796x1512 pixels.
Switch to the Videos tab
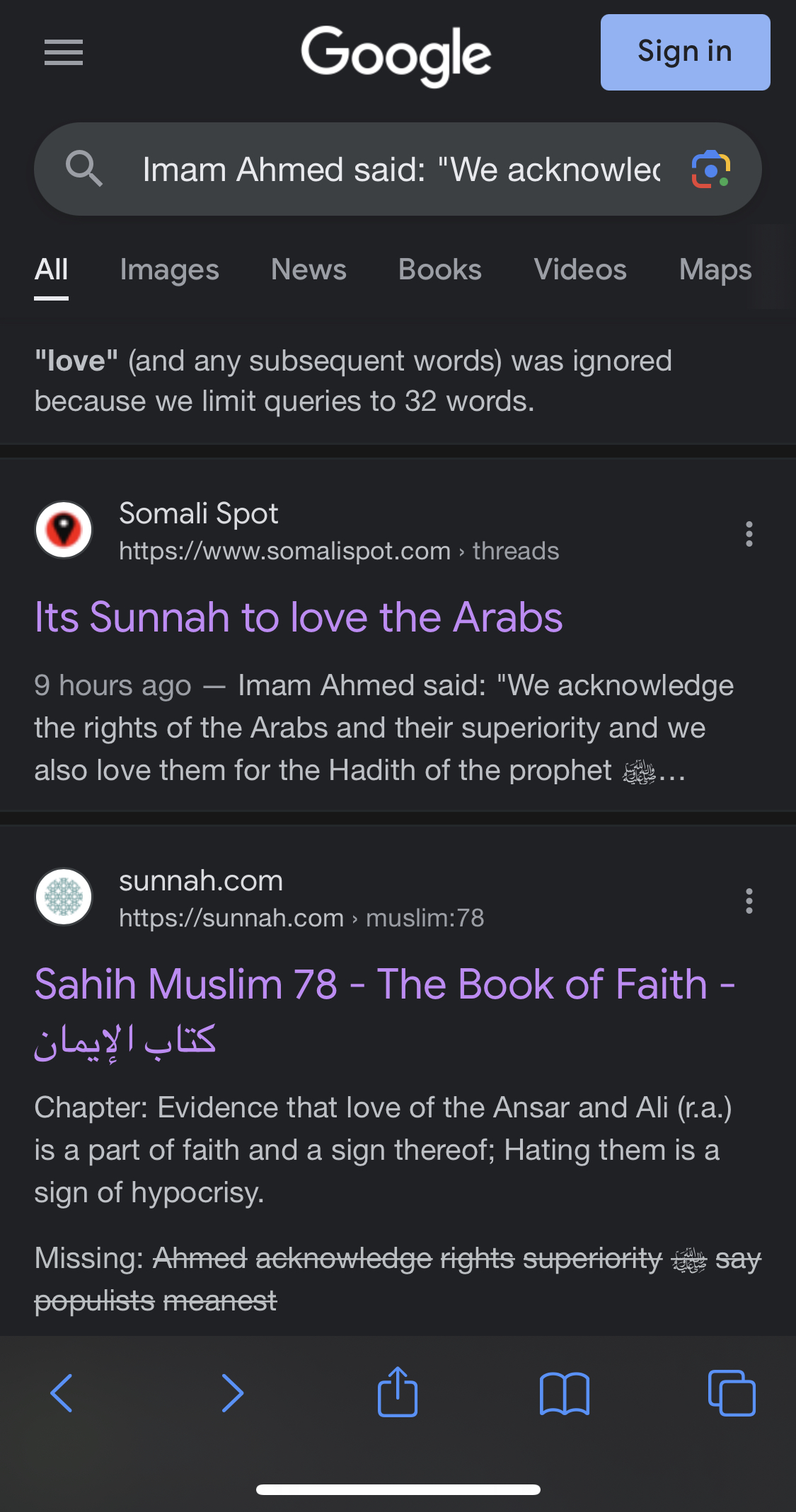pos(580,270)
